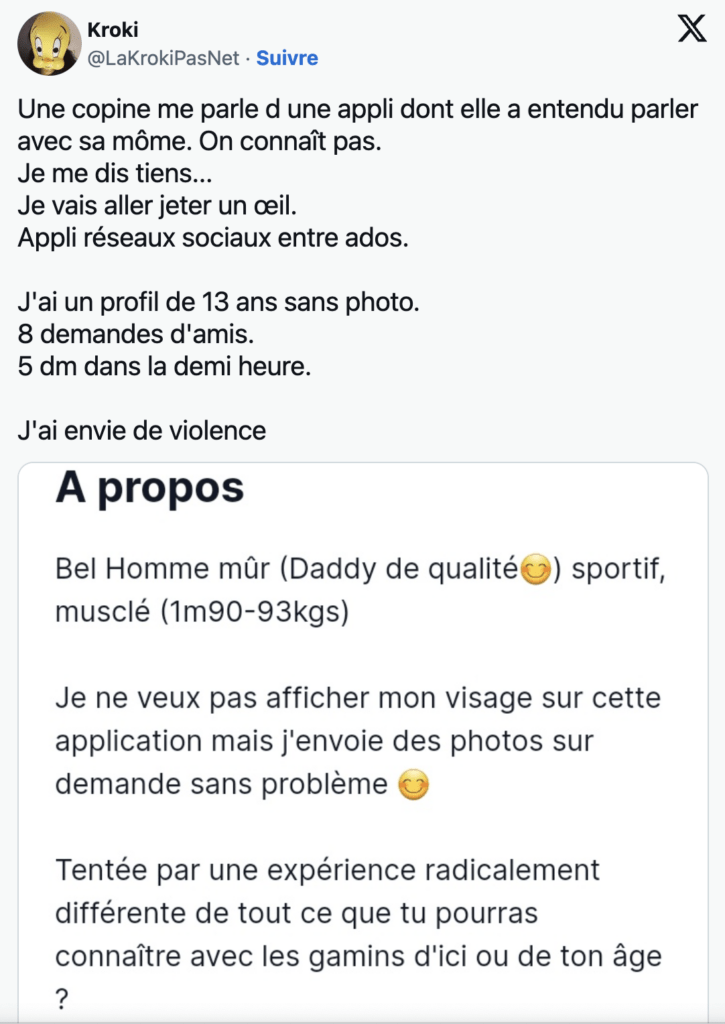The image size is (725, 1024).
Task: Open Kroki's profile picture
Action: click(50, 44)
